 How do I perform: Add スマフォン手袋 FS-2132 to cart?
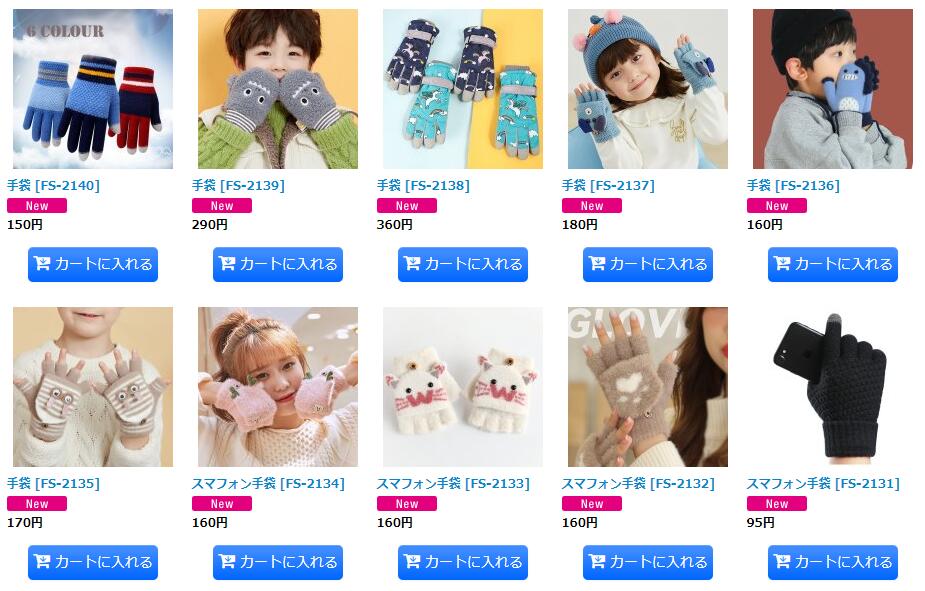tap(648, 562)
